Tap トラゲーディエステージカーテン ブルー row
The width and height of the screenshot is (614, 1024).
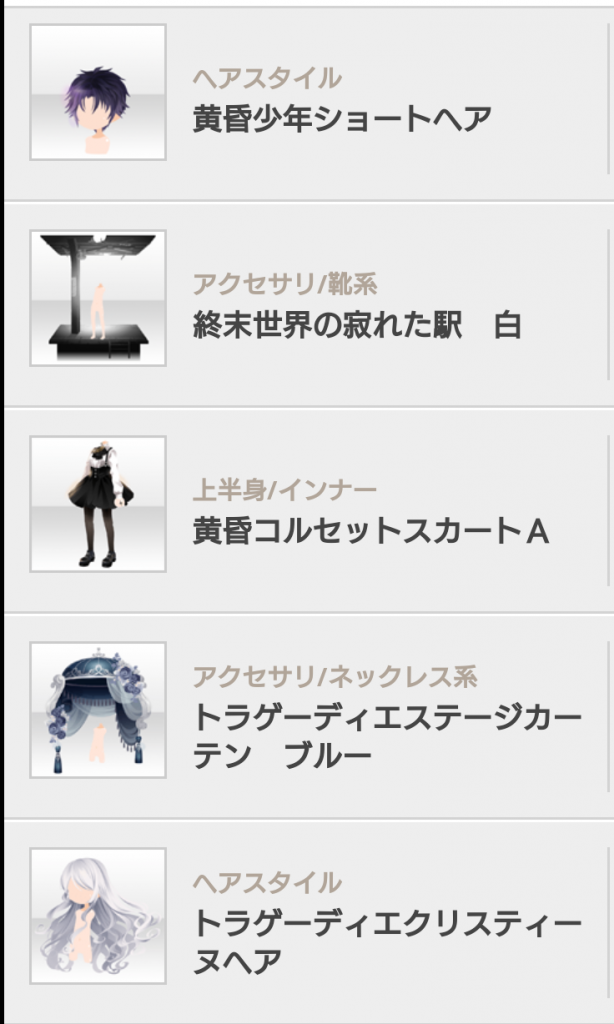[308, 716]
